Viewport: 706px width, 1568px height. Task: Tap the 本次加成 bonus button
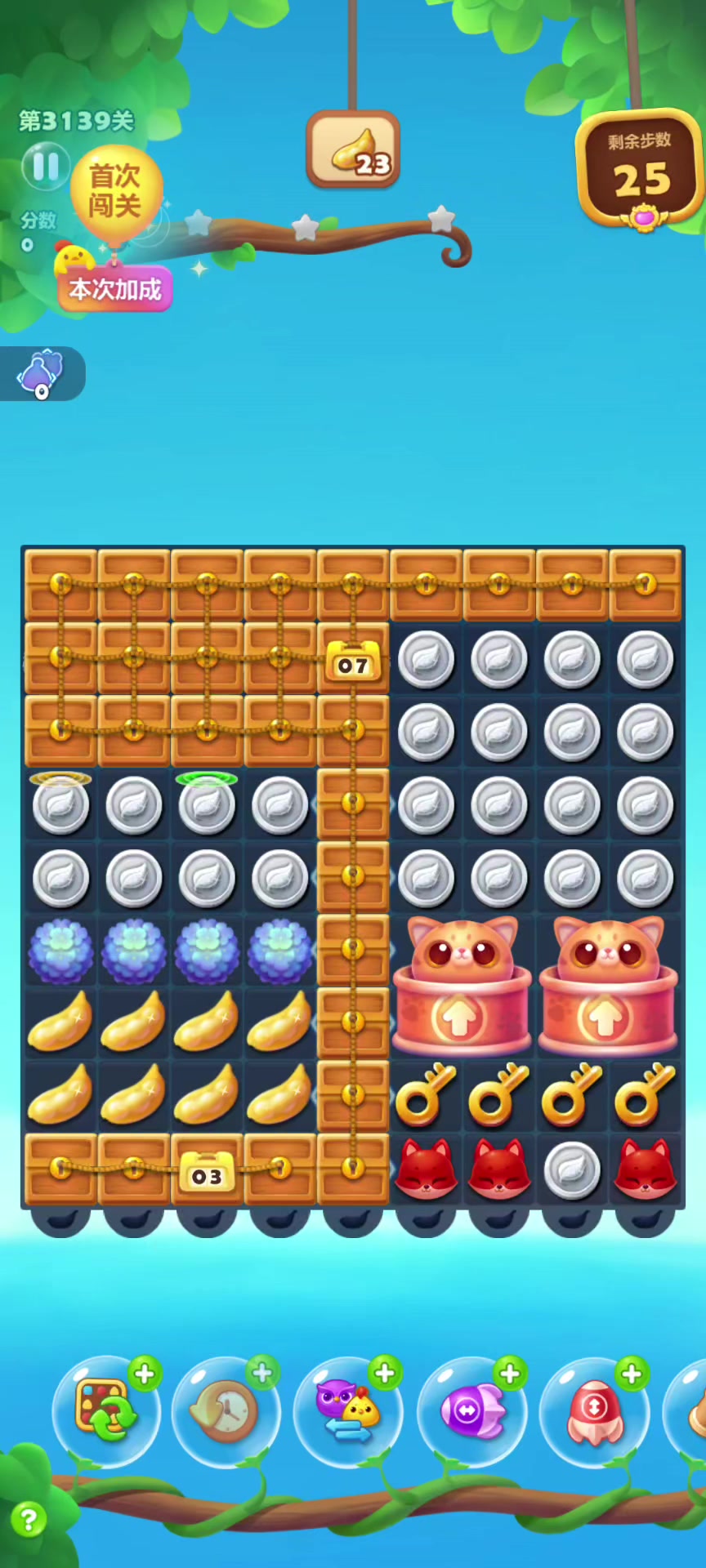pyautogui.click(x=115, y=289)
